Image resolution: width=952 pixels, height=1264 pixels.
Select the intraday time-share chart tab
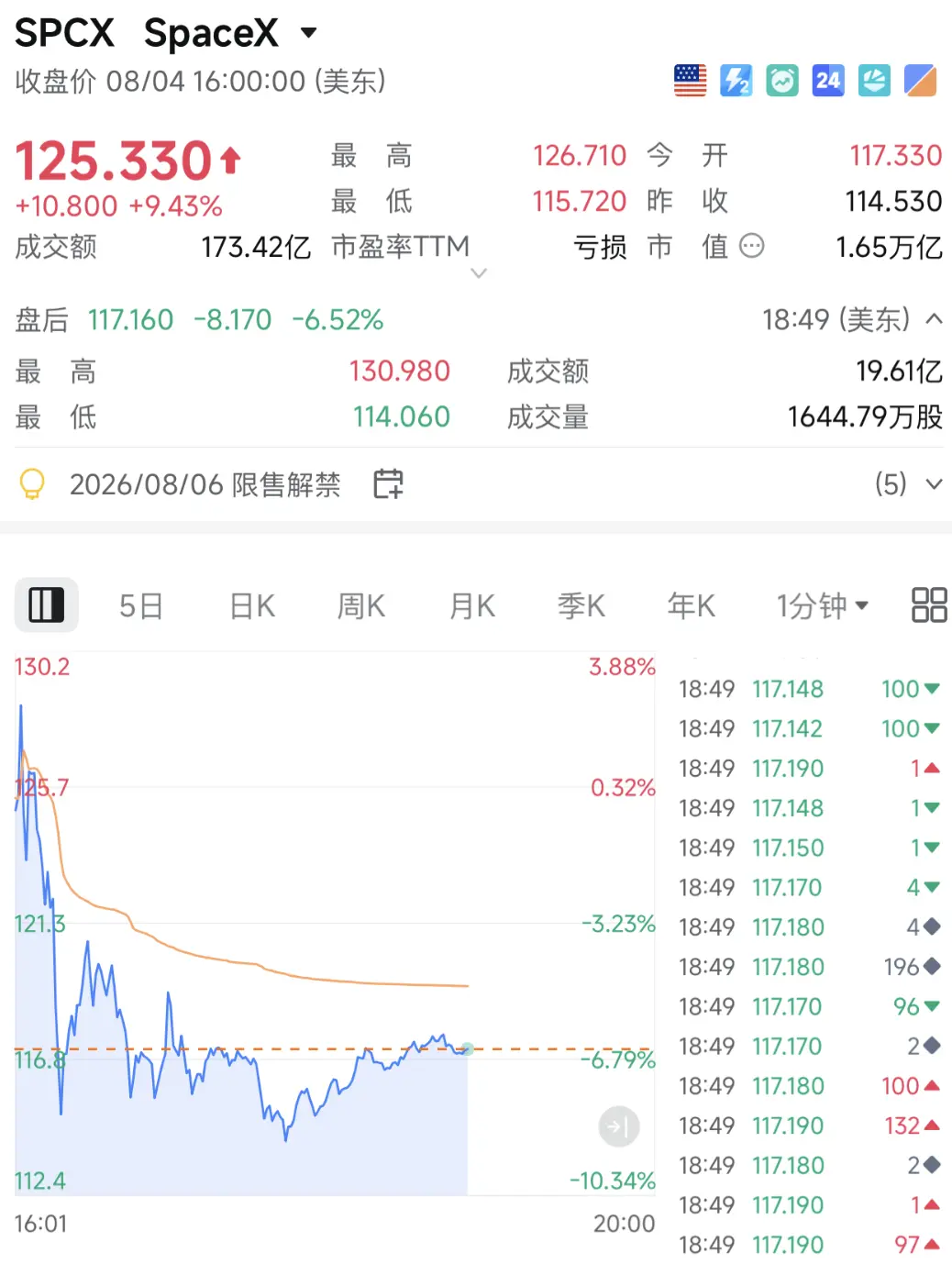pyautogui.click(x=46, y=605)
